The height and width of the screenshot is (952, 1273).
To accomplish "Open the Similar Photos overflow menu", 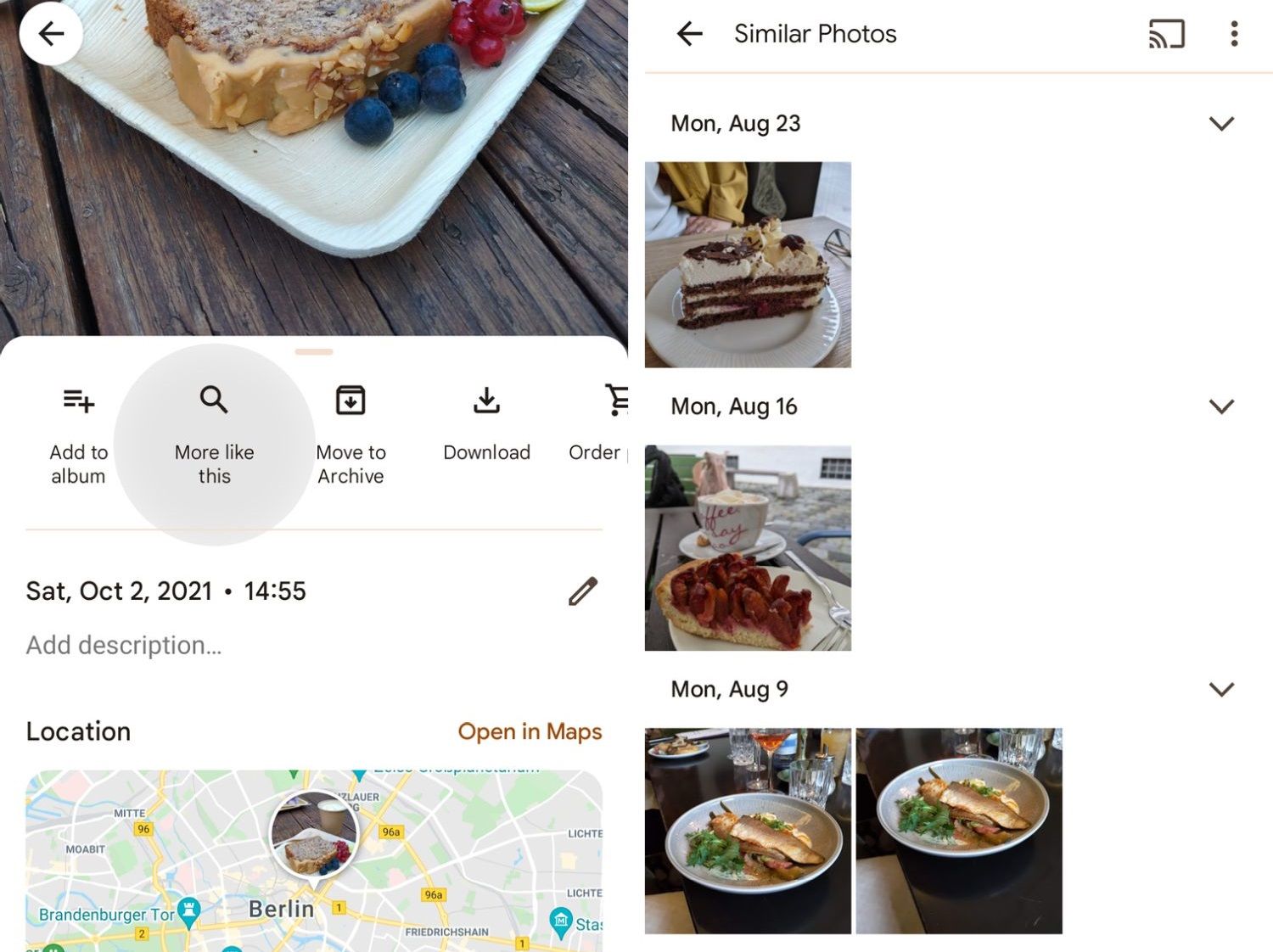I will (1234, 34).
